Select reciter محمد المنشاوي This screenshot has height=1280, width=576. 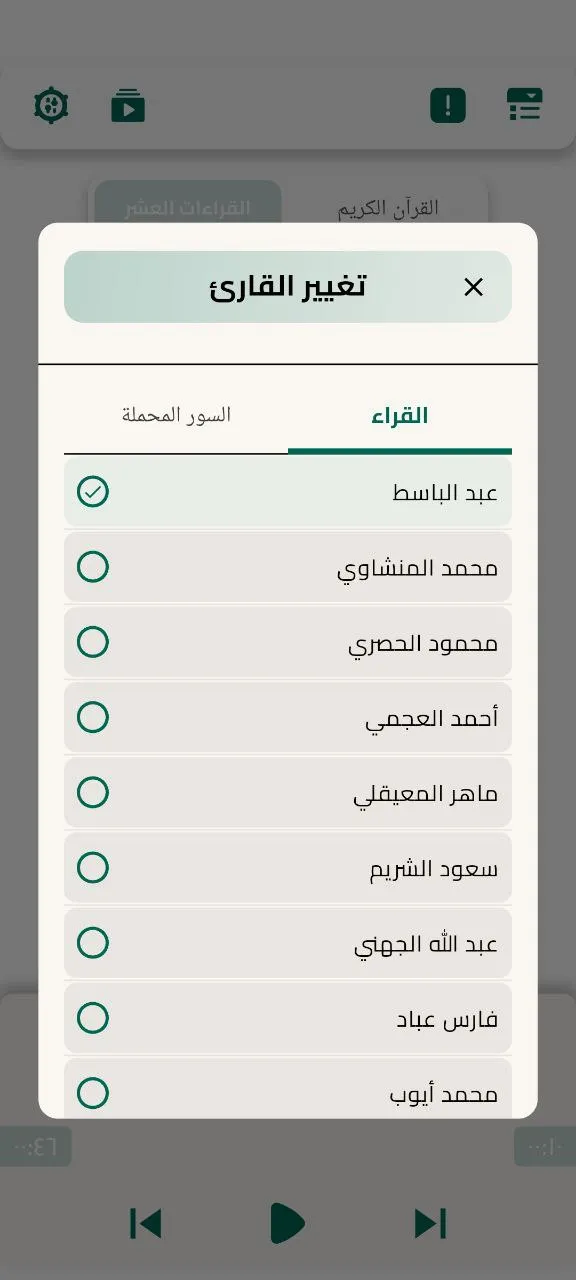click(x=288, y=567)
